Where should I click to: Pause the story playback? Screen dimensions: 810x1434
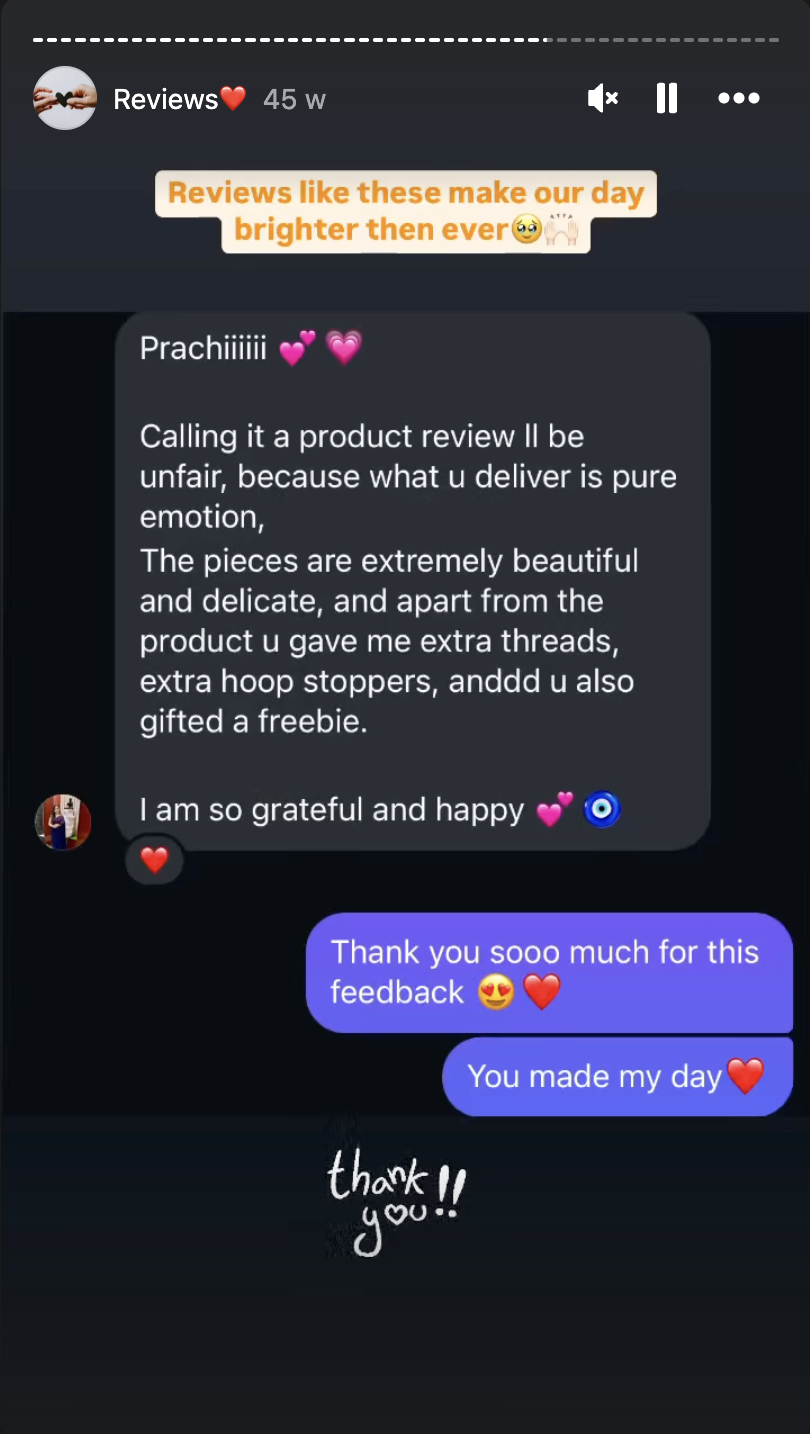click(x=667, y=98)
